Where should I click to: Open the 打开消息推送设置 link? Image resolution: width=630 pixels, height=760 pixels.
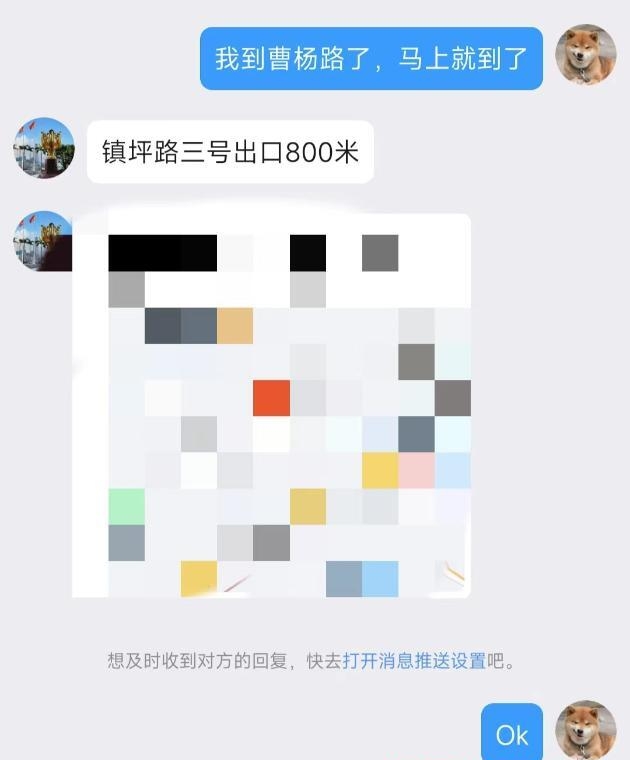point(414,661)
